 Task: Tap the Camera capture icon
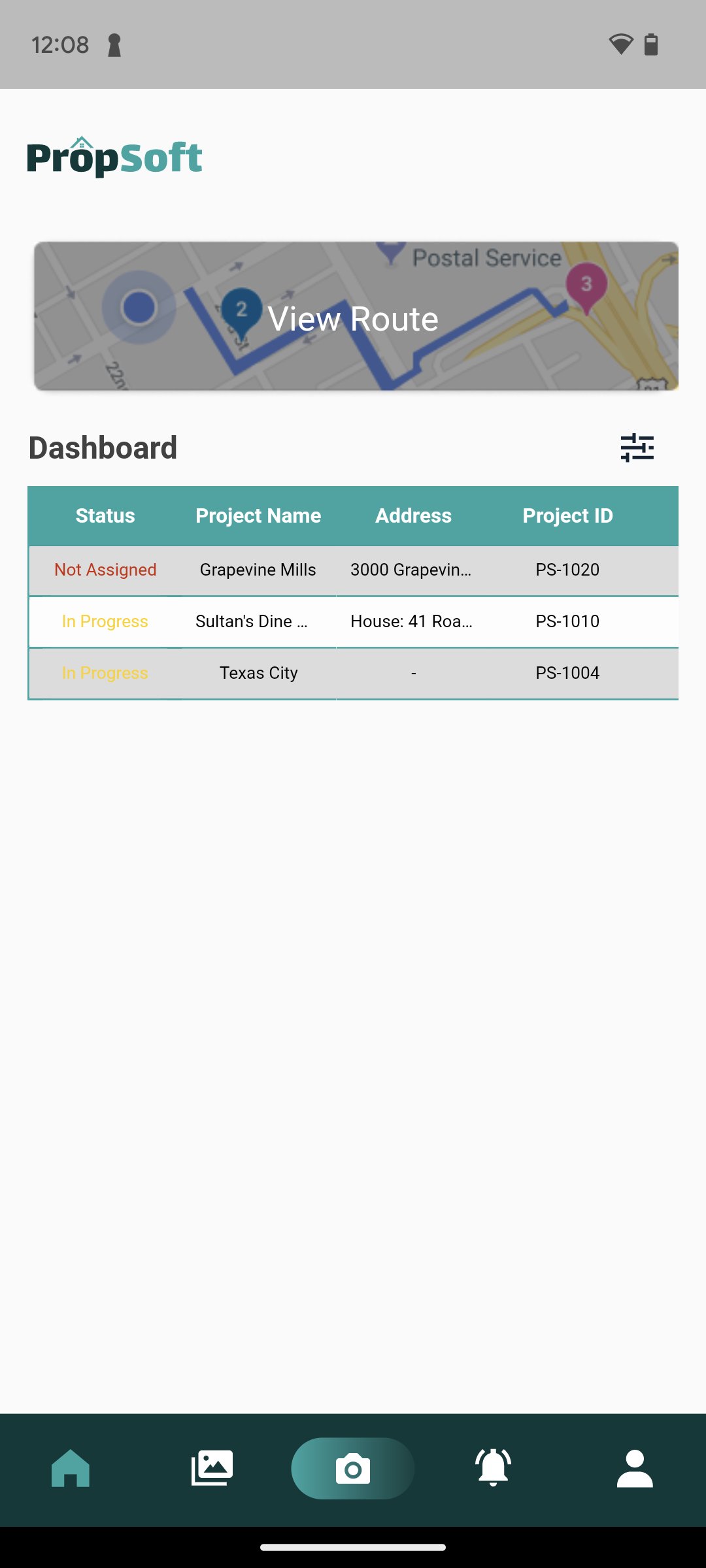(x=353, y=1467)
